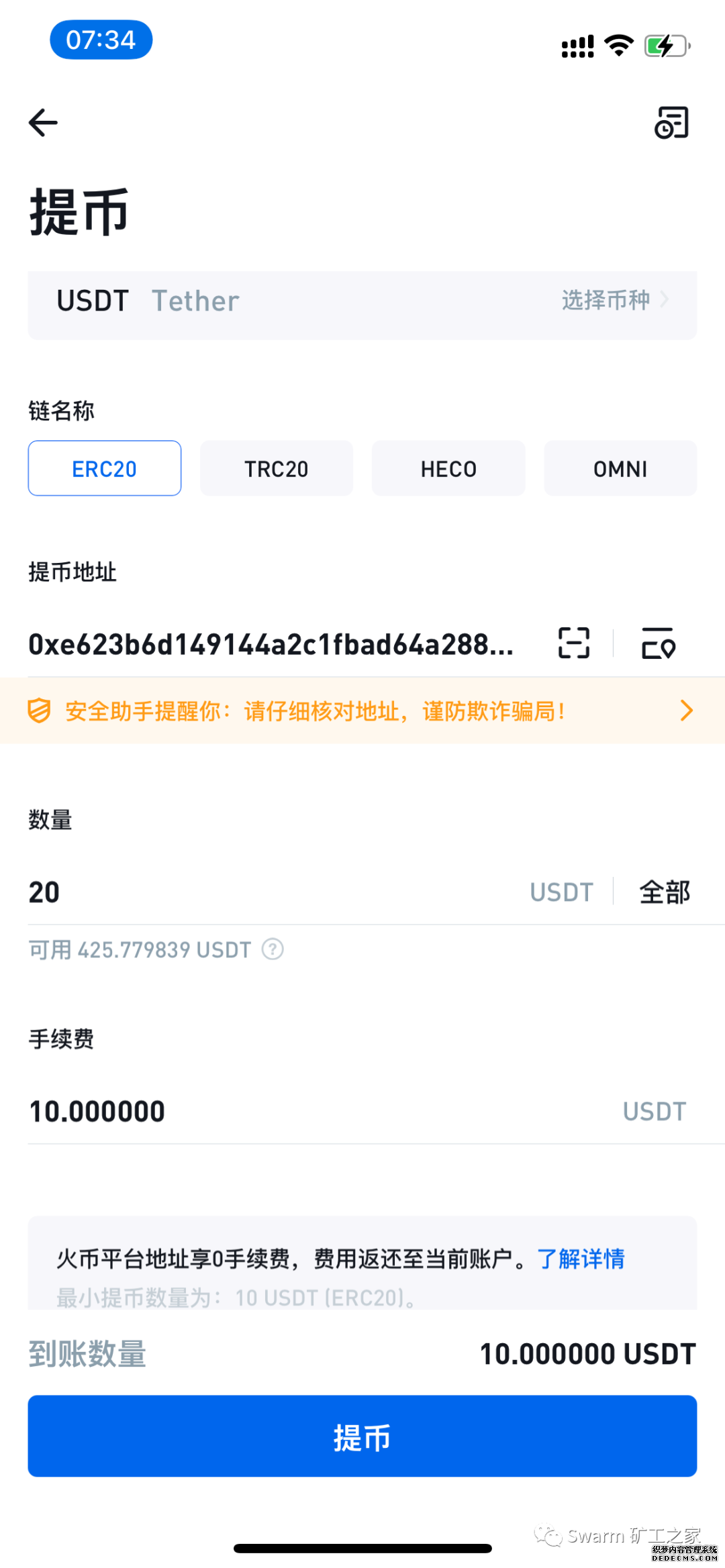Scan a QR code for address
725x1568 pixels.
tap(574, 643)
